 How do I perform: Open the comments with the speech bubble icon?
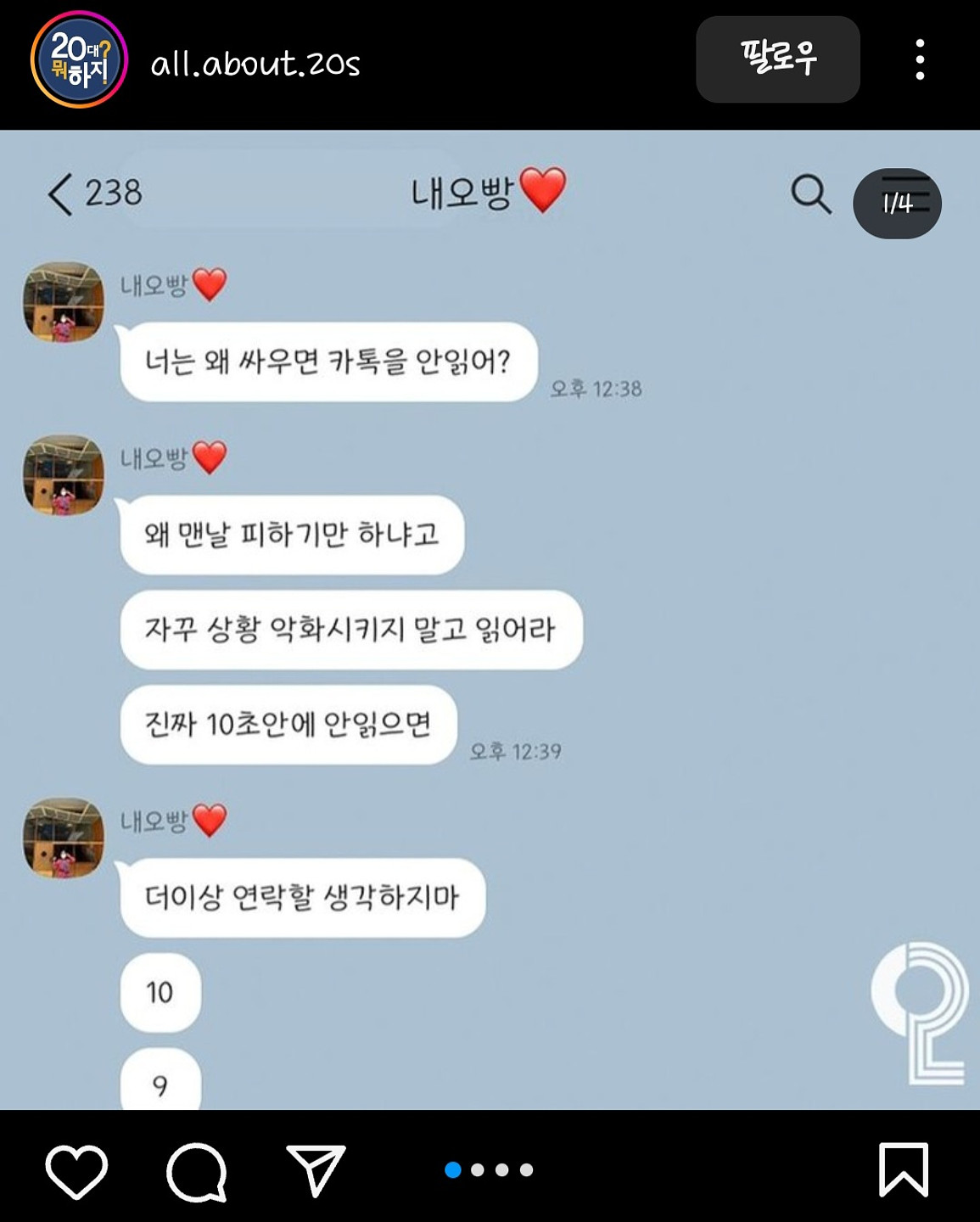197,1171
